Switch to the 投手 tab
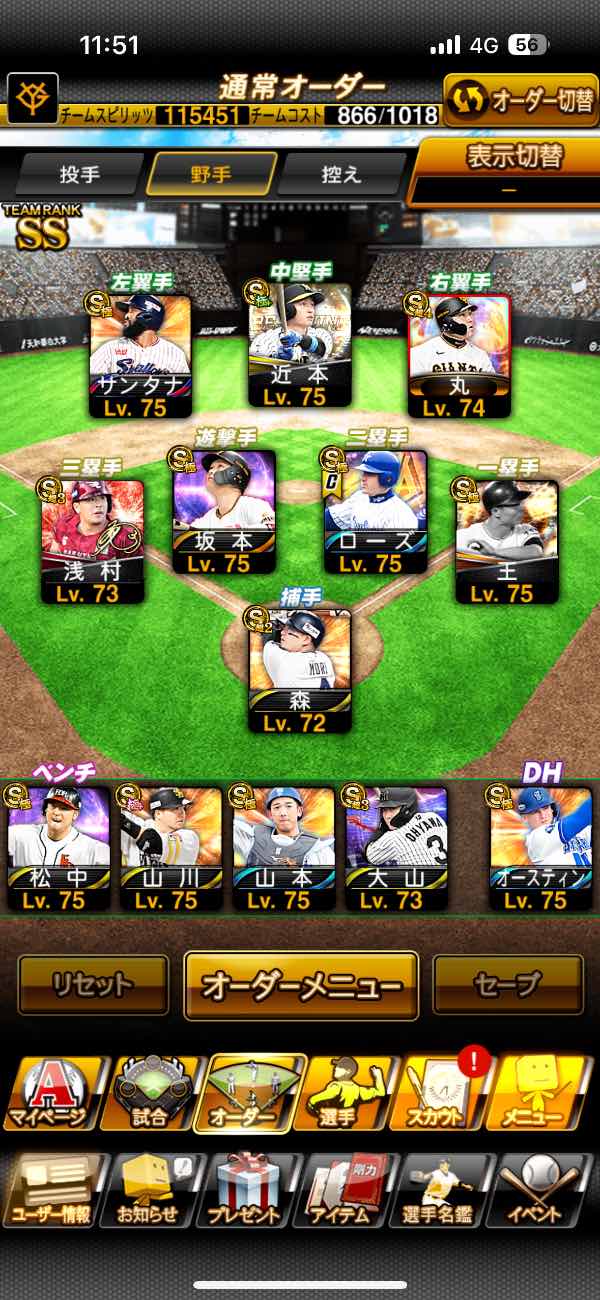This screenshot has height=1300, width=600. 79,174
